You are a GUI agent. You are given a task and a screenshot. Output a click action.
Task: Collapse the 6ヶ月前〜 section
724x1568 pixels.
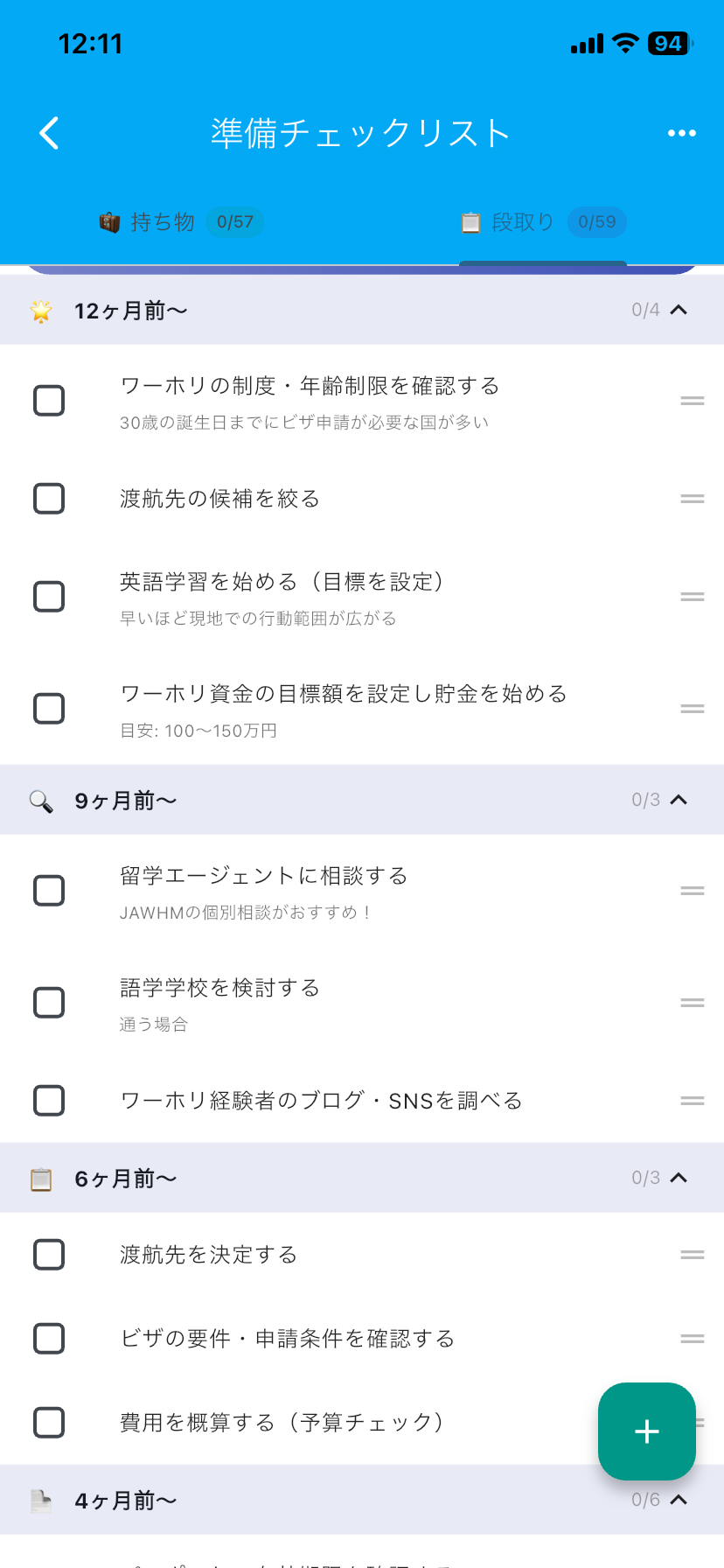pyautogui.click(x=677, y=1178)
